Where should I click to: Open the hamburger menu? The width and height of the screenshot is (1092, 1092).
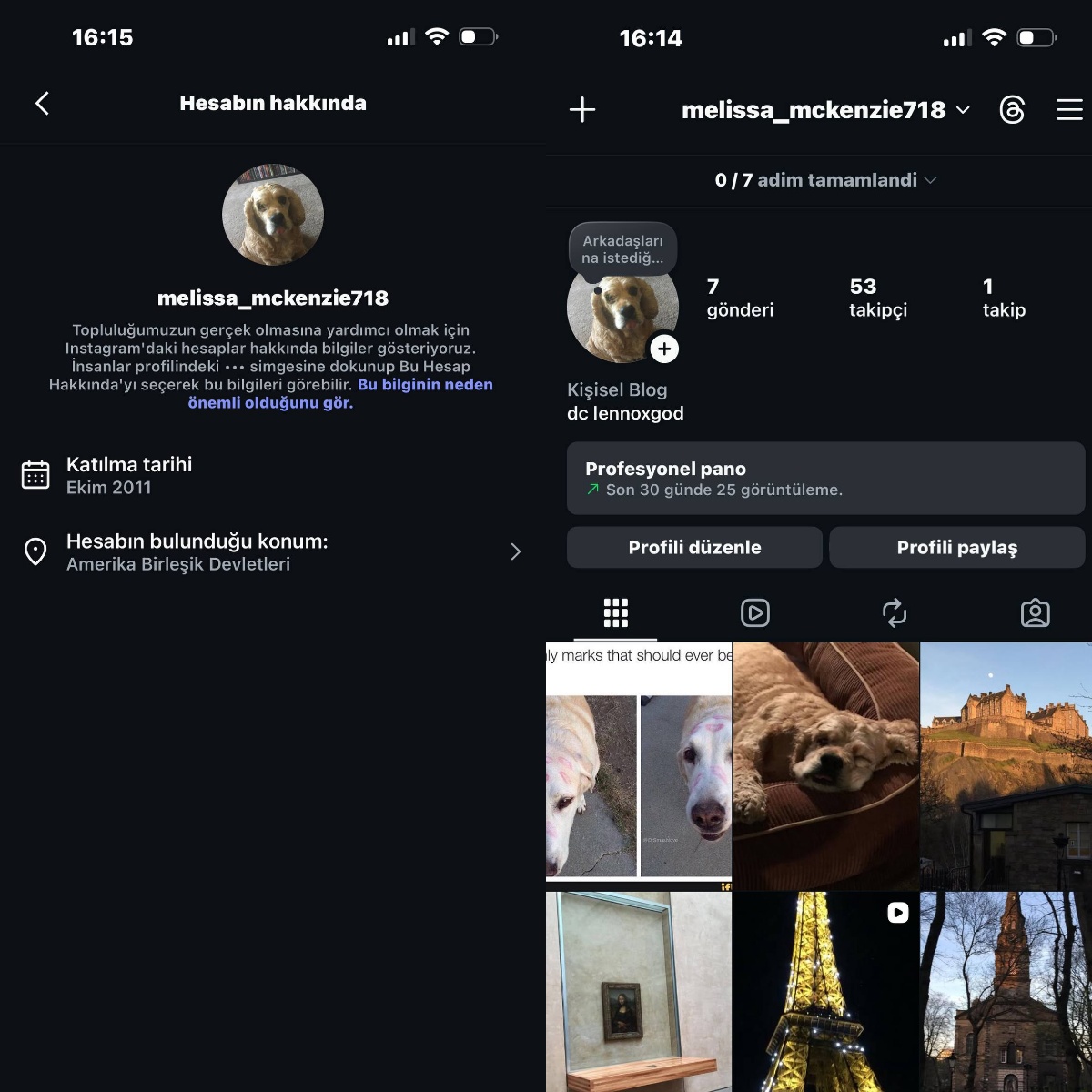tap(1069, 110)
